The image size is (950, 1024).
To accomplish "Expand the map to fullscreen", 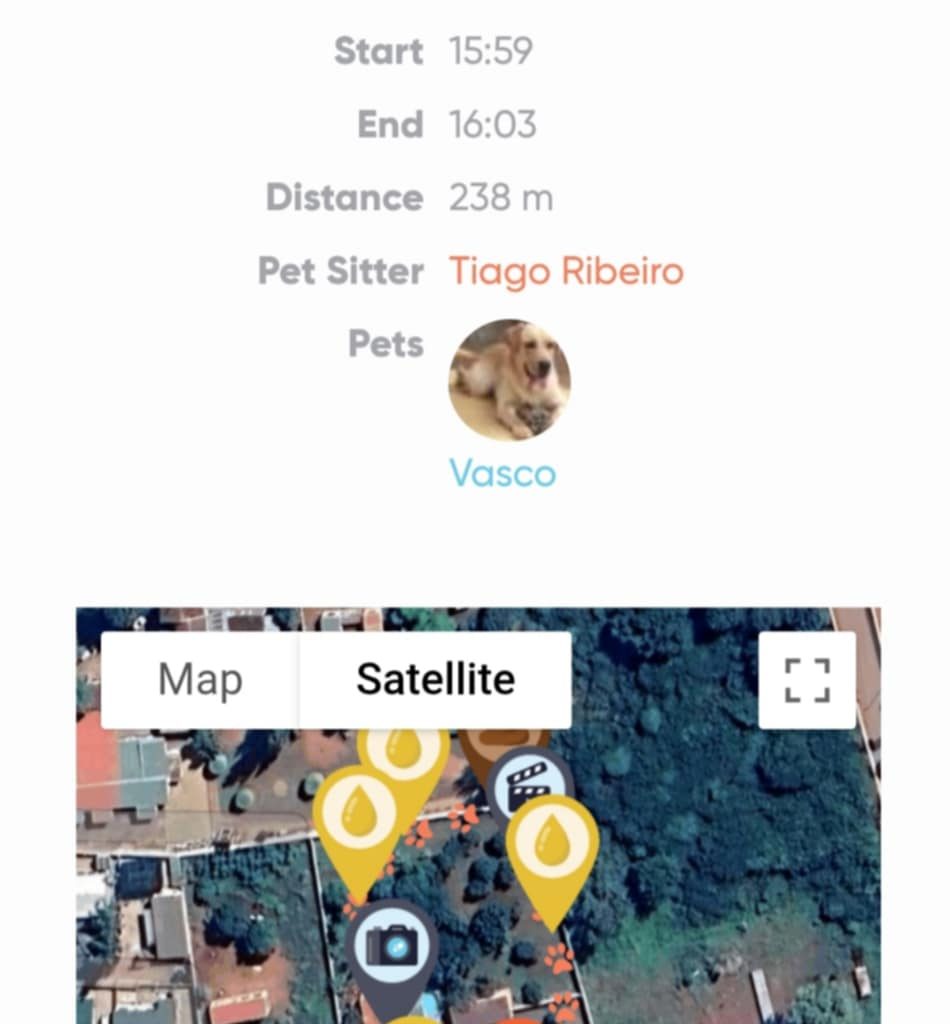I will [807, 680].
